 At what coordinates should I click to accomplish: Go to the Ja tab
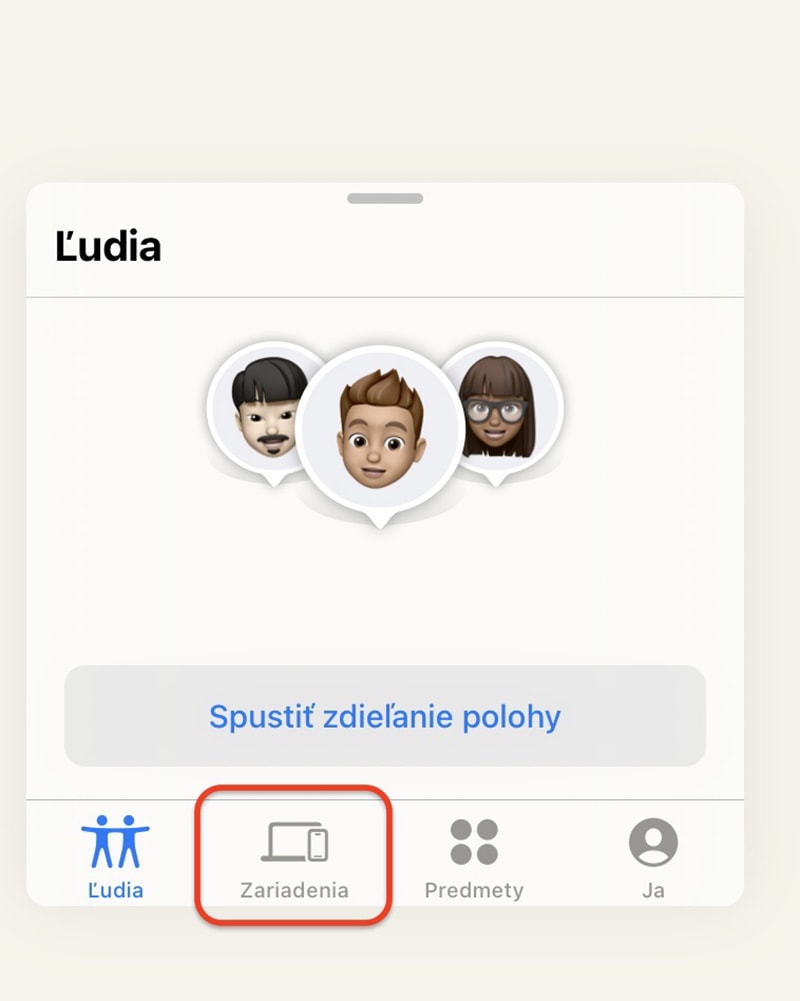653,857
